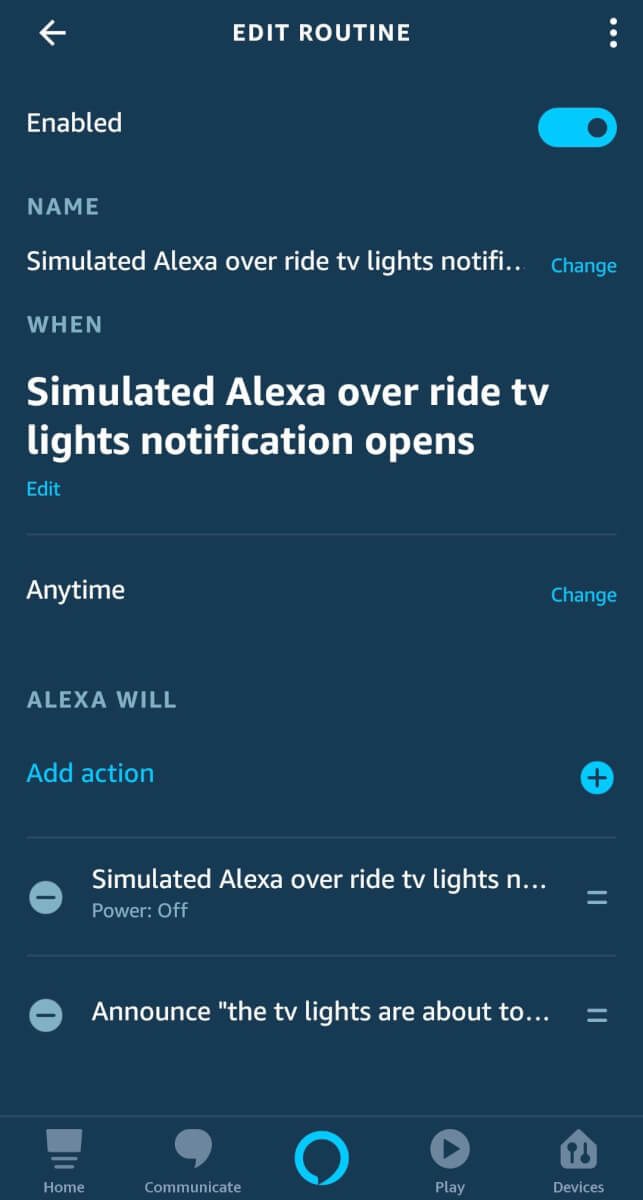Tap the plus icon beside Add action
The width and height of the screenshot is (643, 1200).
point(597,777)
